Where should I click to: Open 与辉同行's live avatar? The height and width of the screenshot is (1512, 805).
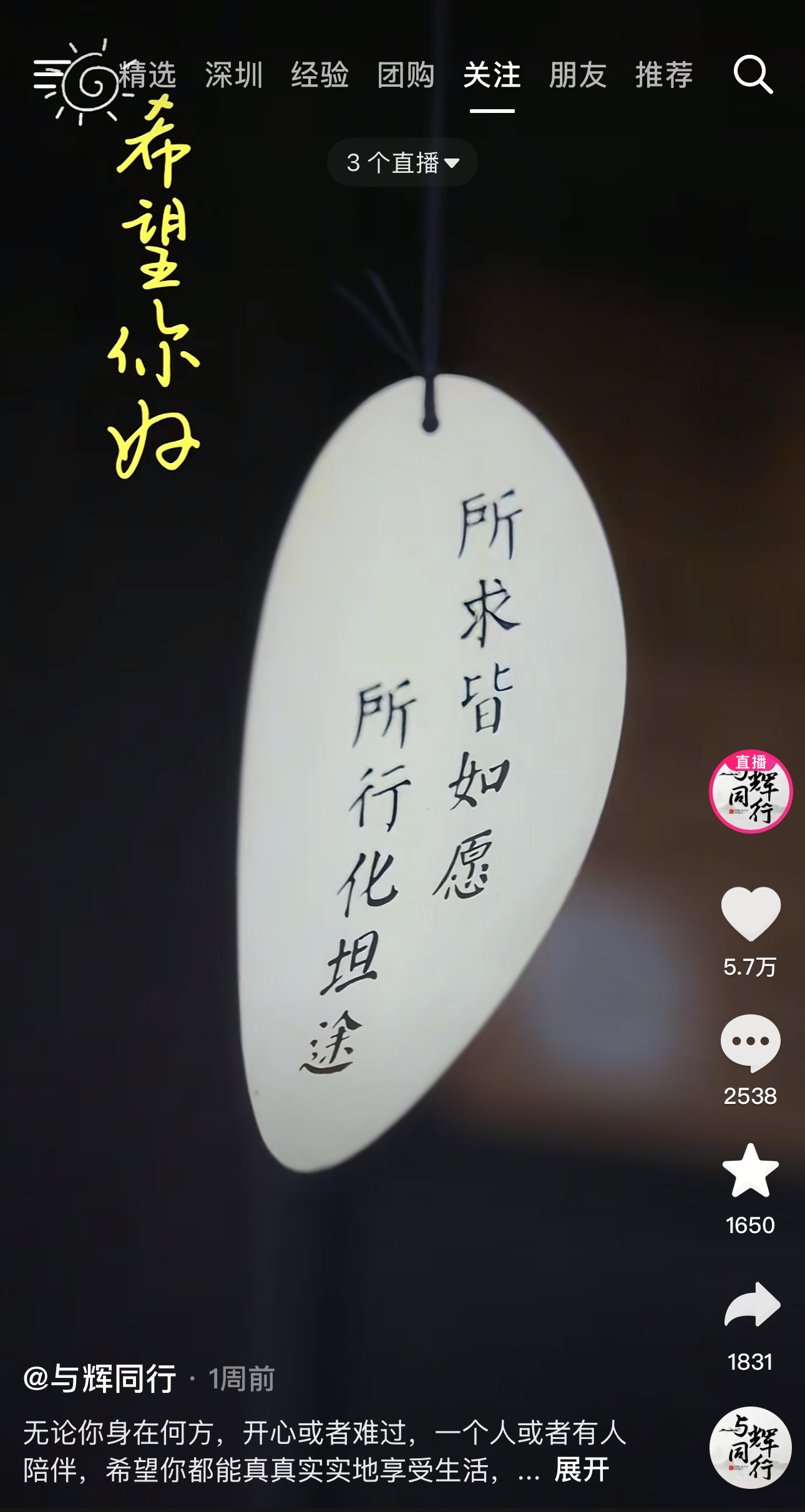click(x=750, y=791)
